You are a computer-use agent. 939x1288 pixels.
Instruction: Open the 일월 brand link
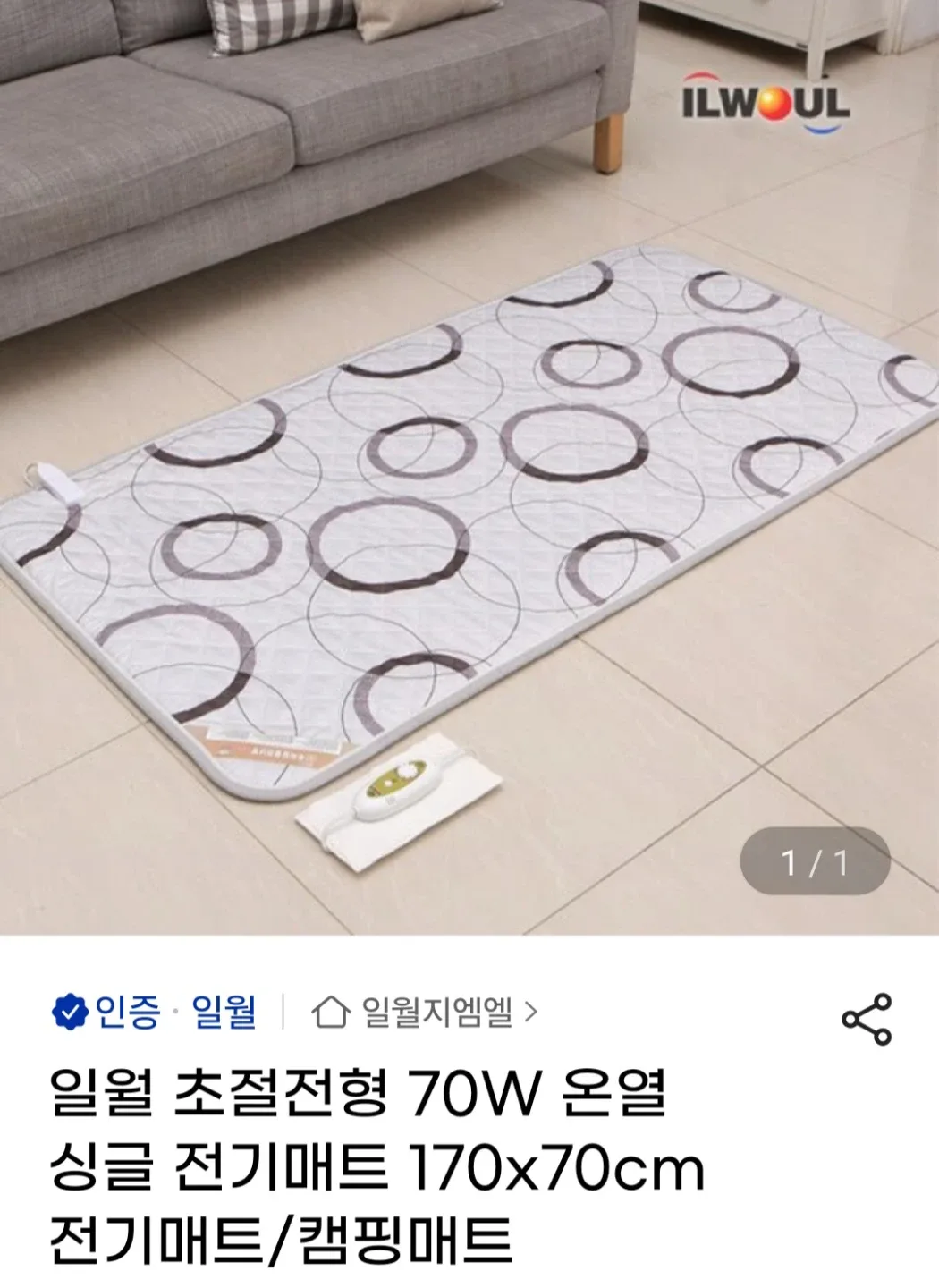[224, 1012]
